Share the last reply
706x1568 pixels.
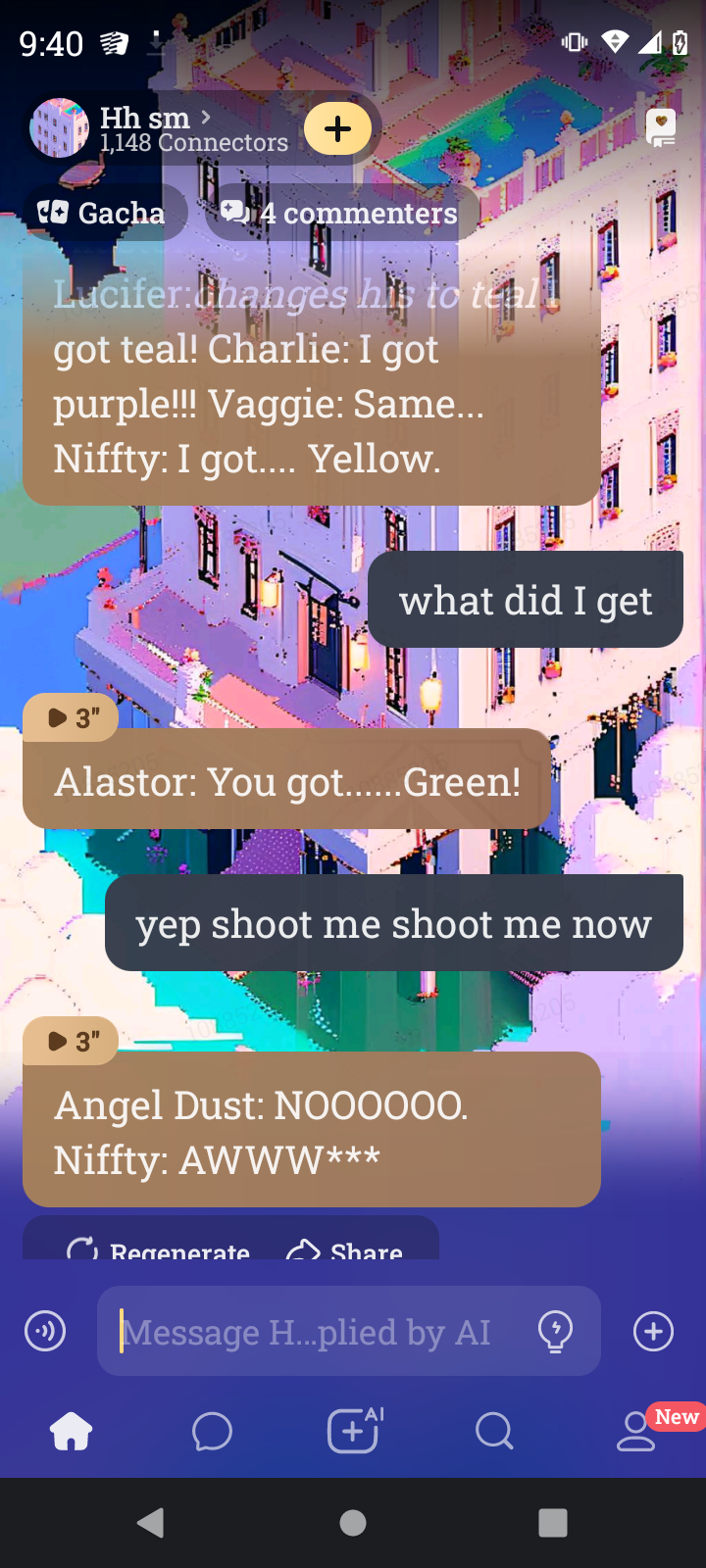tap(344, 1250)
